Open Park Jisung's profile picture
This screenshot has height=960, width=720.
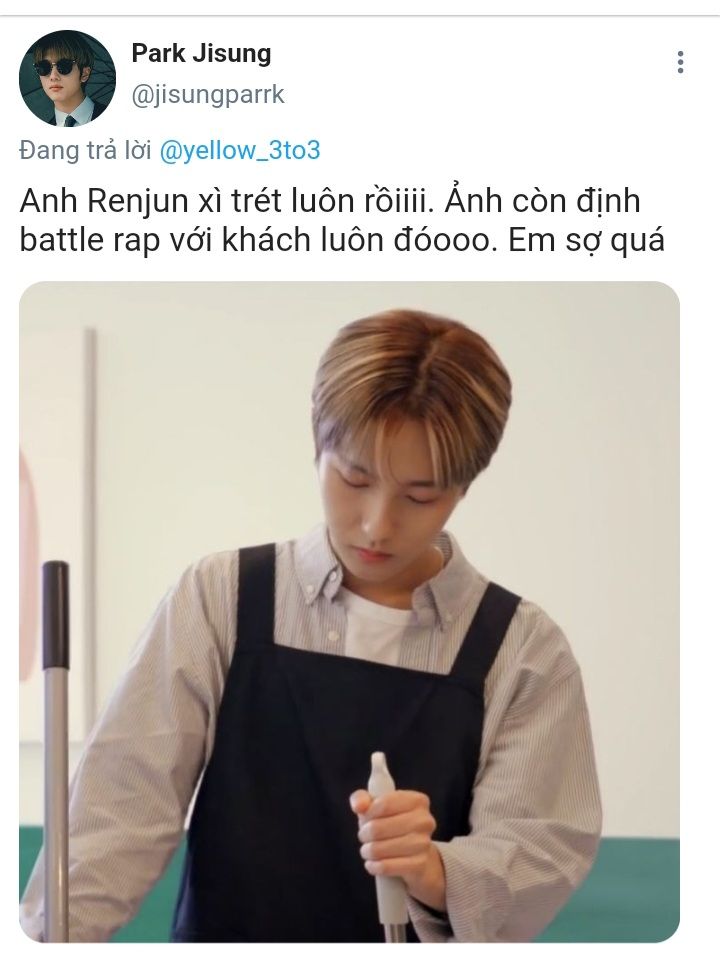[68, 78]
